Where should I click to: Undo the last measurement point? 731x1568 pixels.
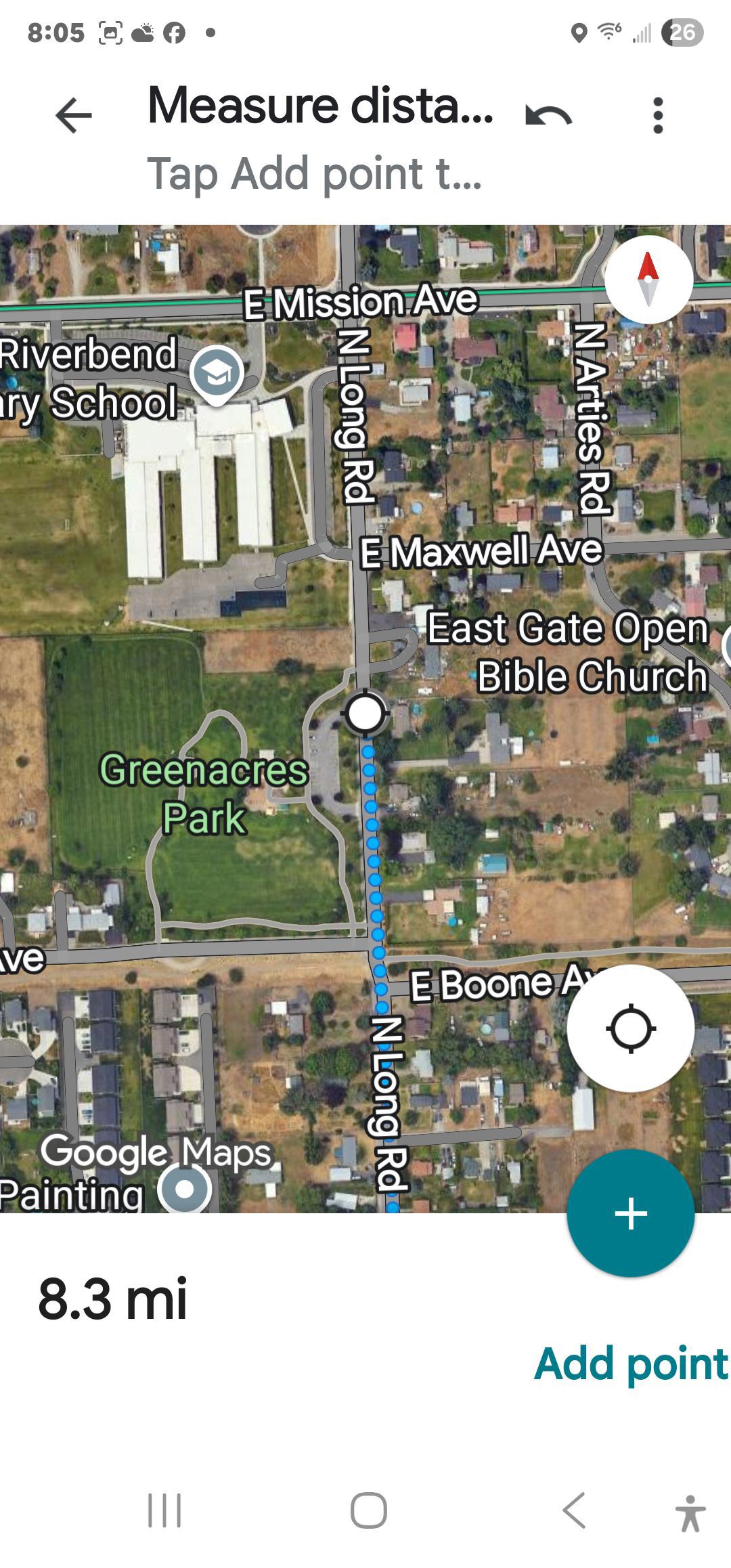click(548, 115)
